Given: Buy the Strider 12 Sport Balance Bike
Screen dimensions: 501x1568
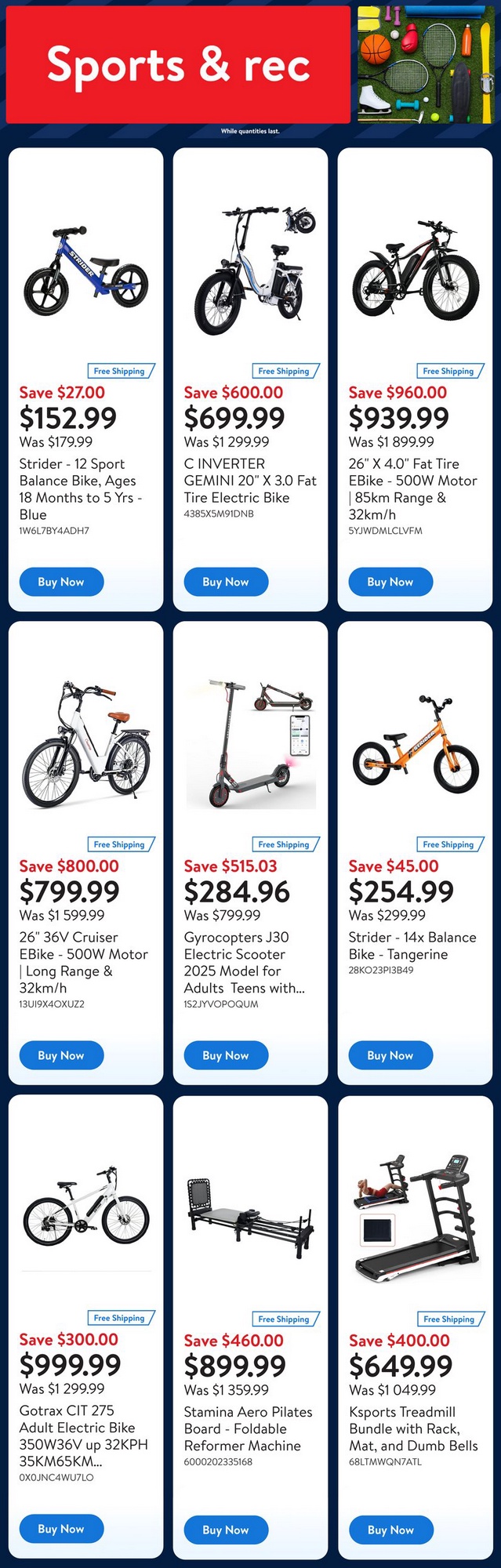Looking at the screenshot, I should click(x=61, y=582).
